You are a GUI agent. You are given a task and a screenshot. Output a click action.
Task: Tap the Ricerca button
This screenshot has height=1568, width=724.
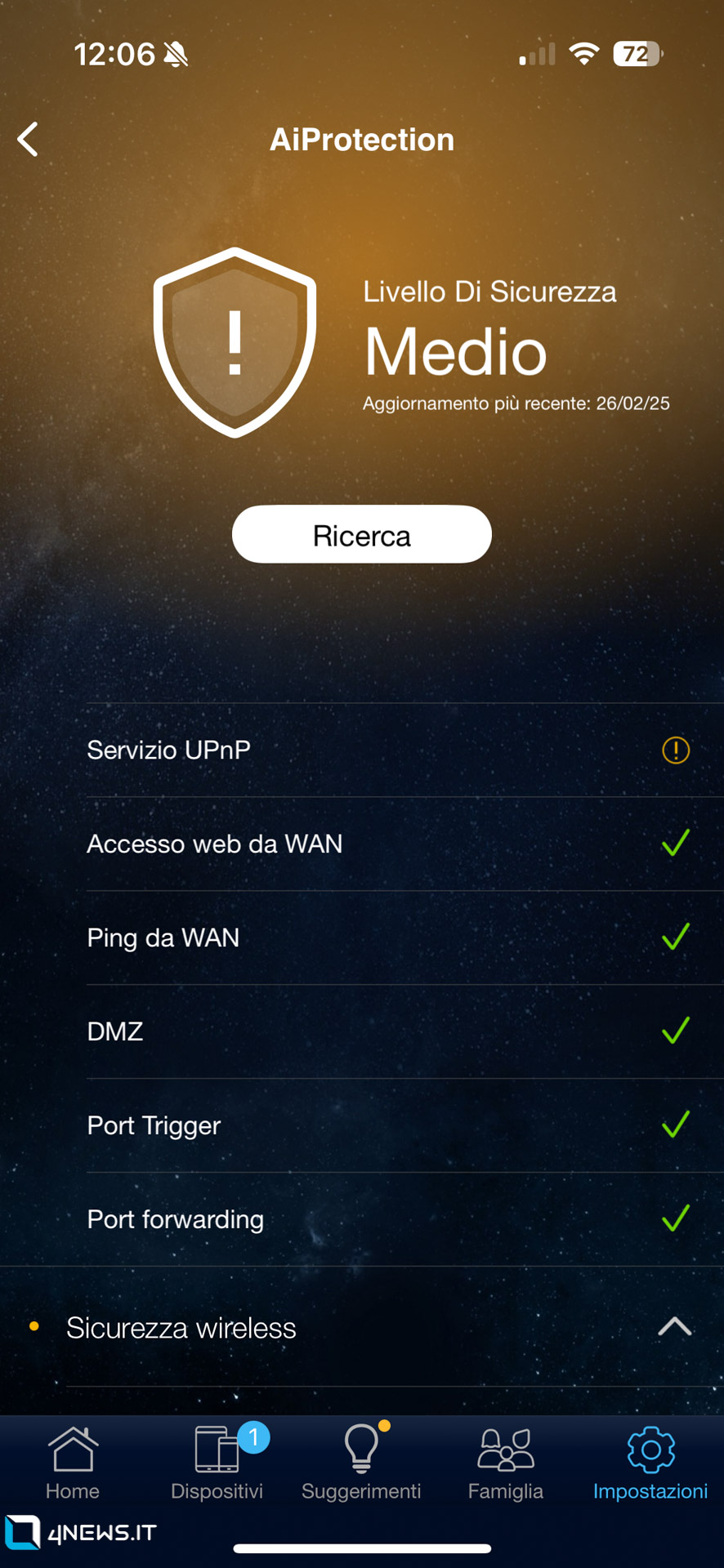coord(362,535)
